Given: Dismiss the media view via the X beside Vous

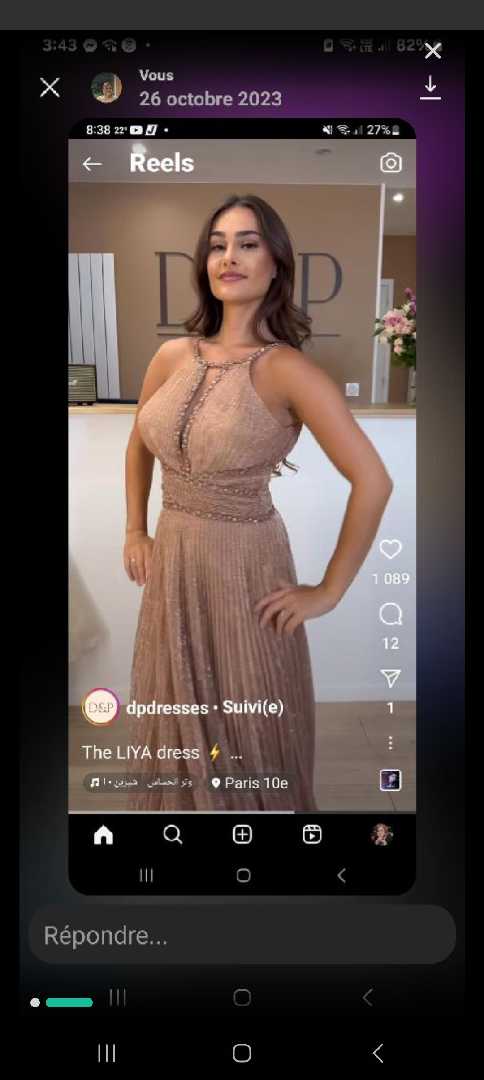Looking at the screenshot, I should click(x=50, y=87).
